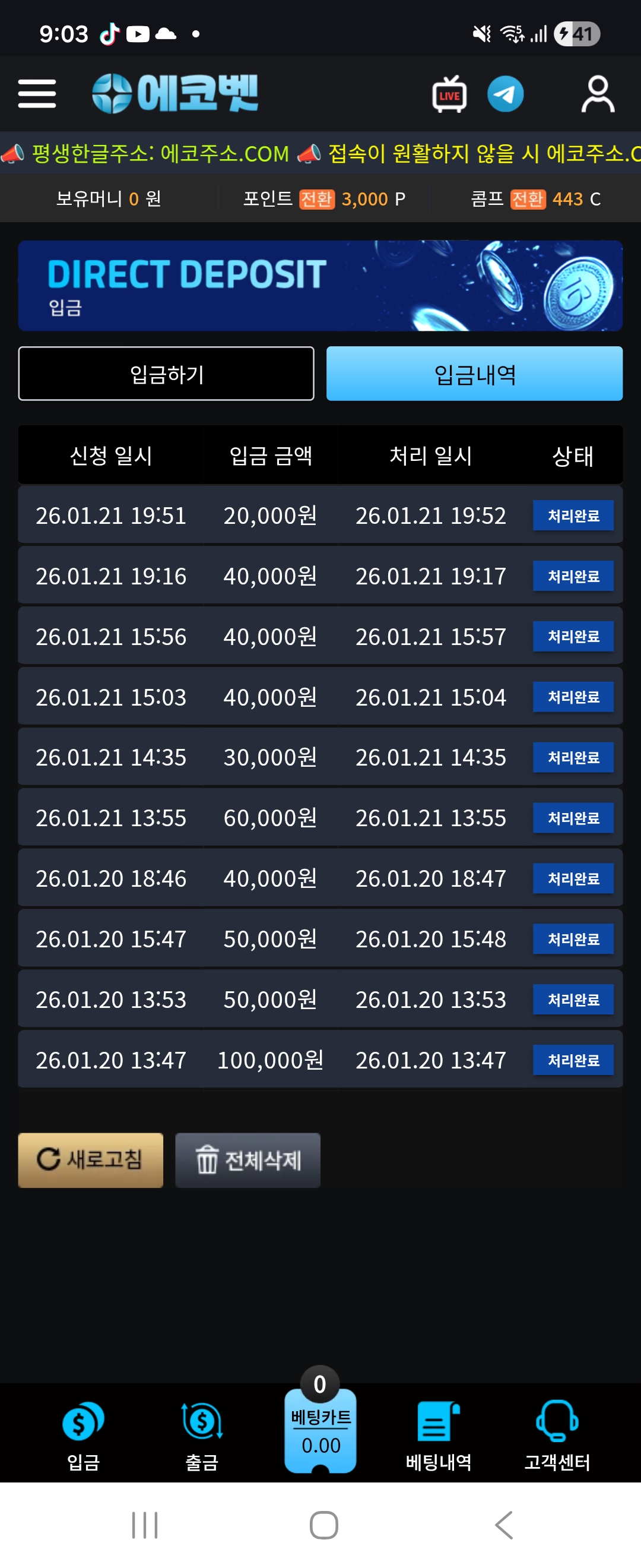
Task: Click 새로고침 to refresh deposit history
Action: (x=90, y=1159)
